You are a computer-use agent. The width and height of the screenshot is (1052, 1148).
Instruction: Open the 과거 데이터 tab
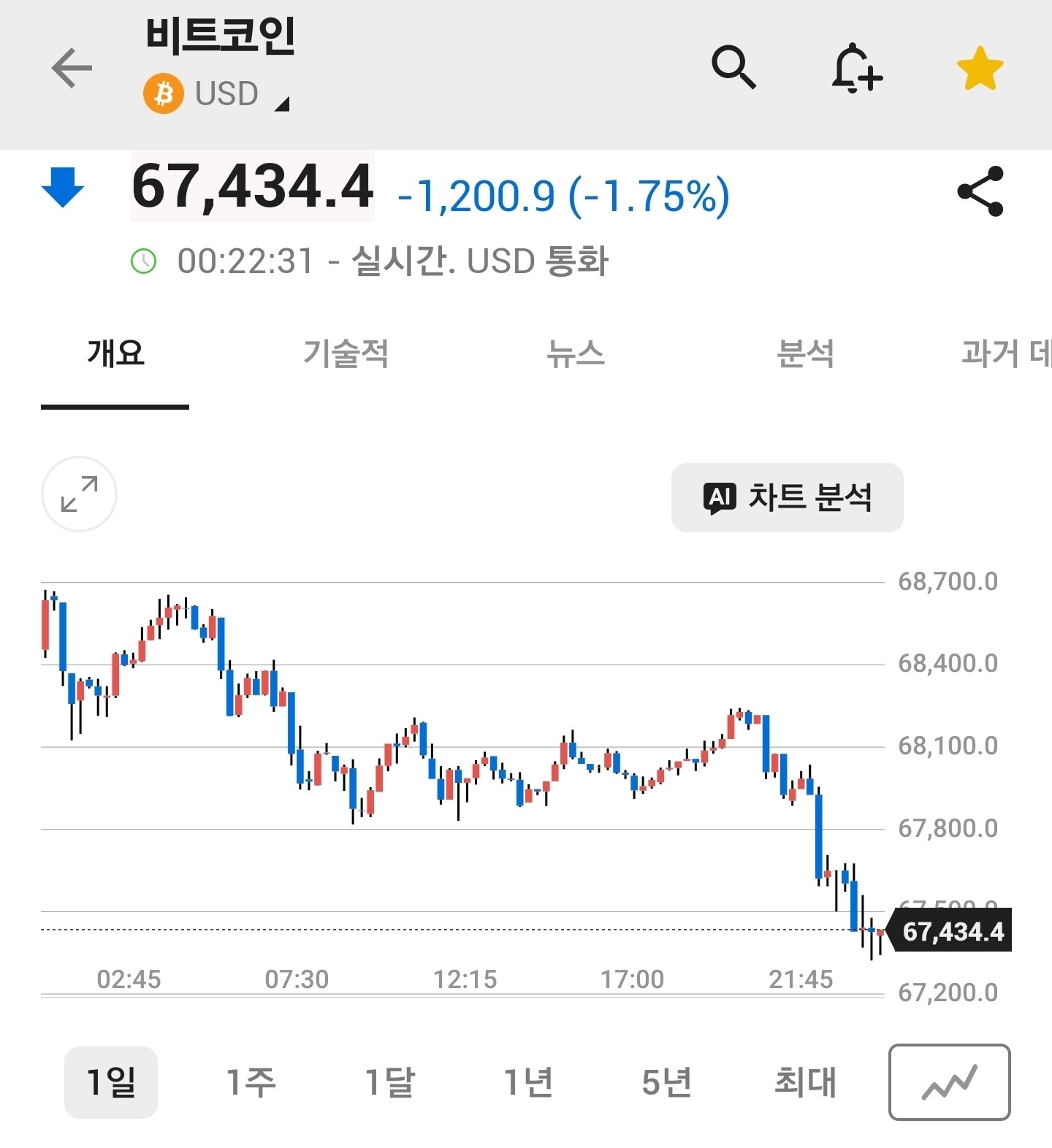[x=1005, y=354]
